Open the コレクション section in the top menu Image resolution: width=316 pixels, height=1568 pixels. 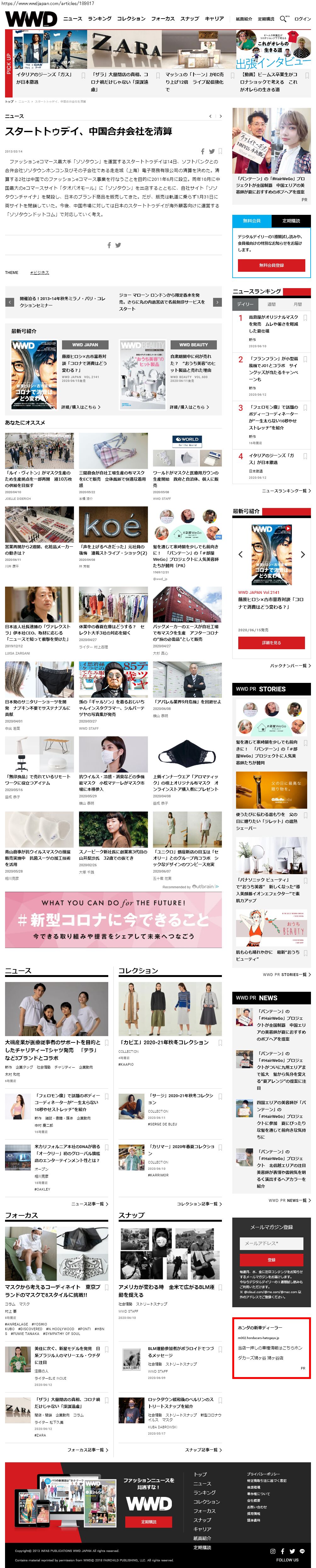pyautogui.click(x=131, y=19)
